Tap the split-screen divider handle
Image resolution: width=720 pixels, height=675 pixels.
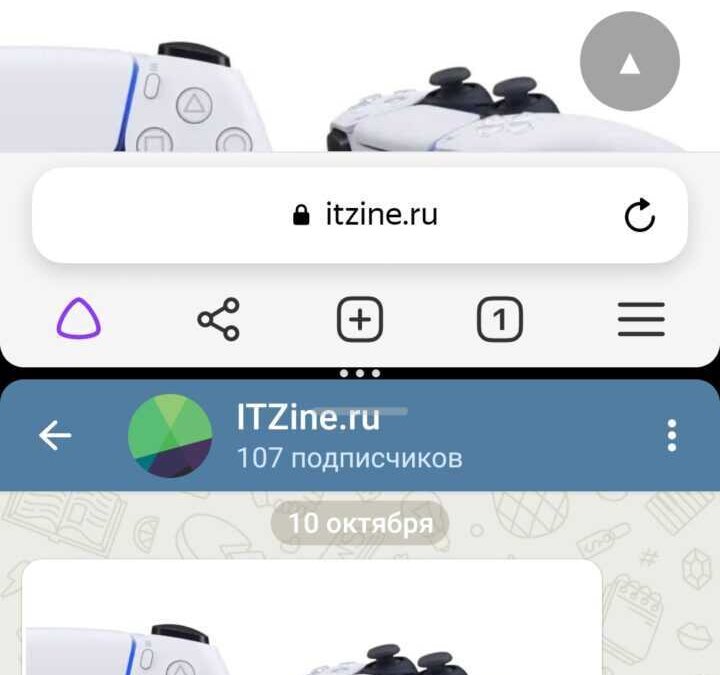360,373
